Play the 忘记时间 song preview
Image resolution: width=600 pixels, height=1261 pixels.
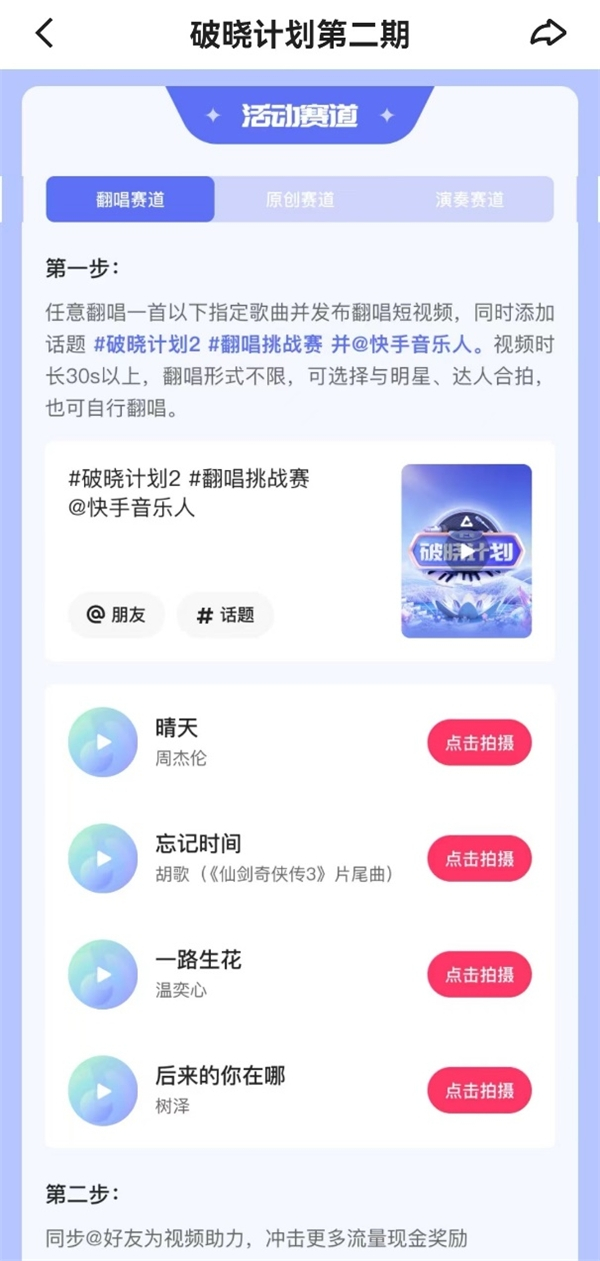pyautogui.click(x=103, y=858)
